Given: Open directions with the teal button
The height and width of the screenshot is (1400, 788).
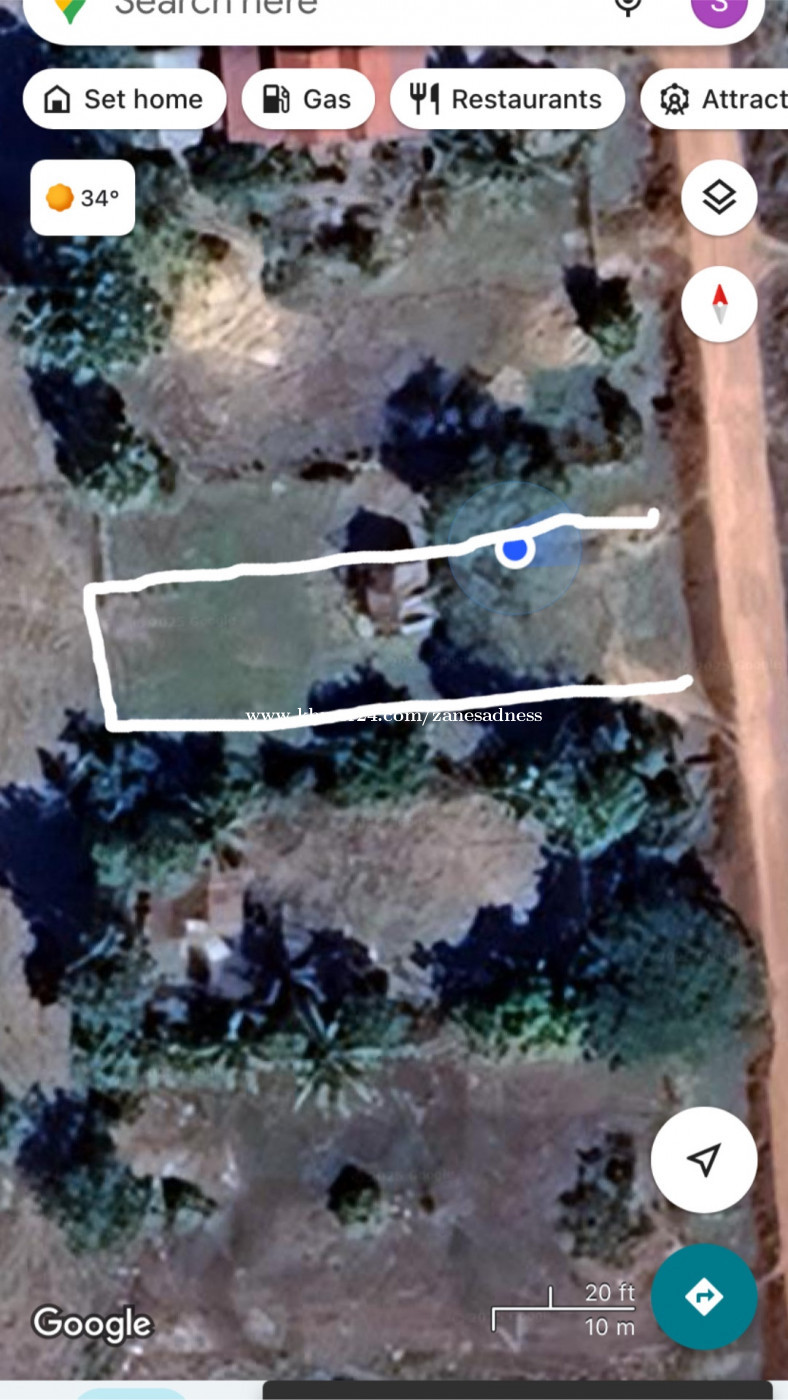Looking at the screenshot, I should tap(704, 1297).
